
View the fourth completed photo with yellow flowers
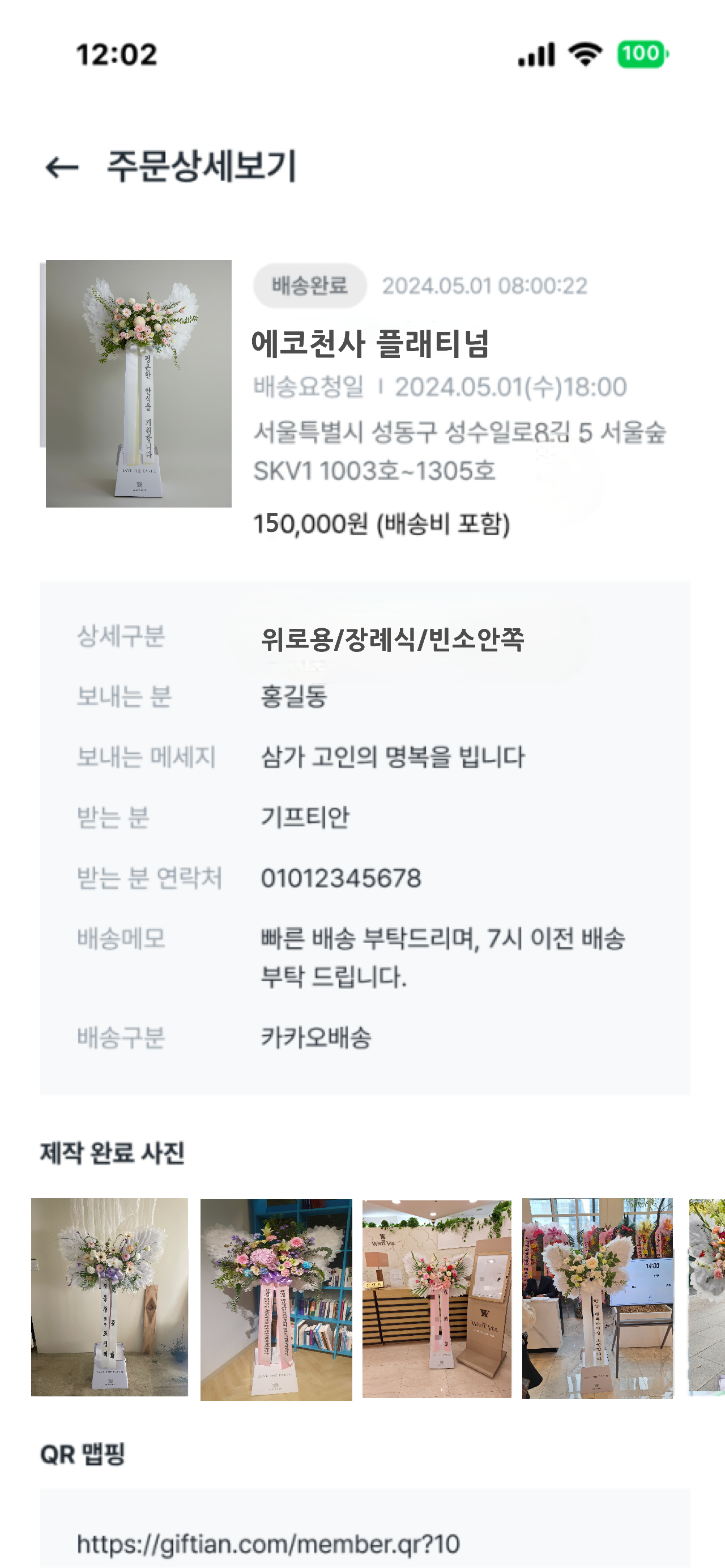597,1298
